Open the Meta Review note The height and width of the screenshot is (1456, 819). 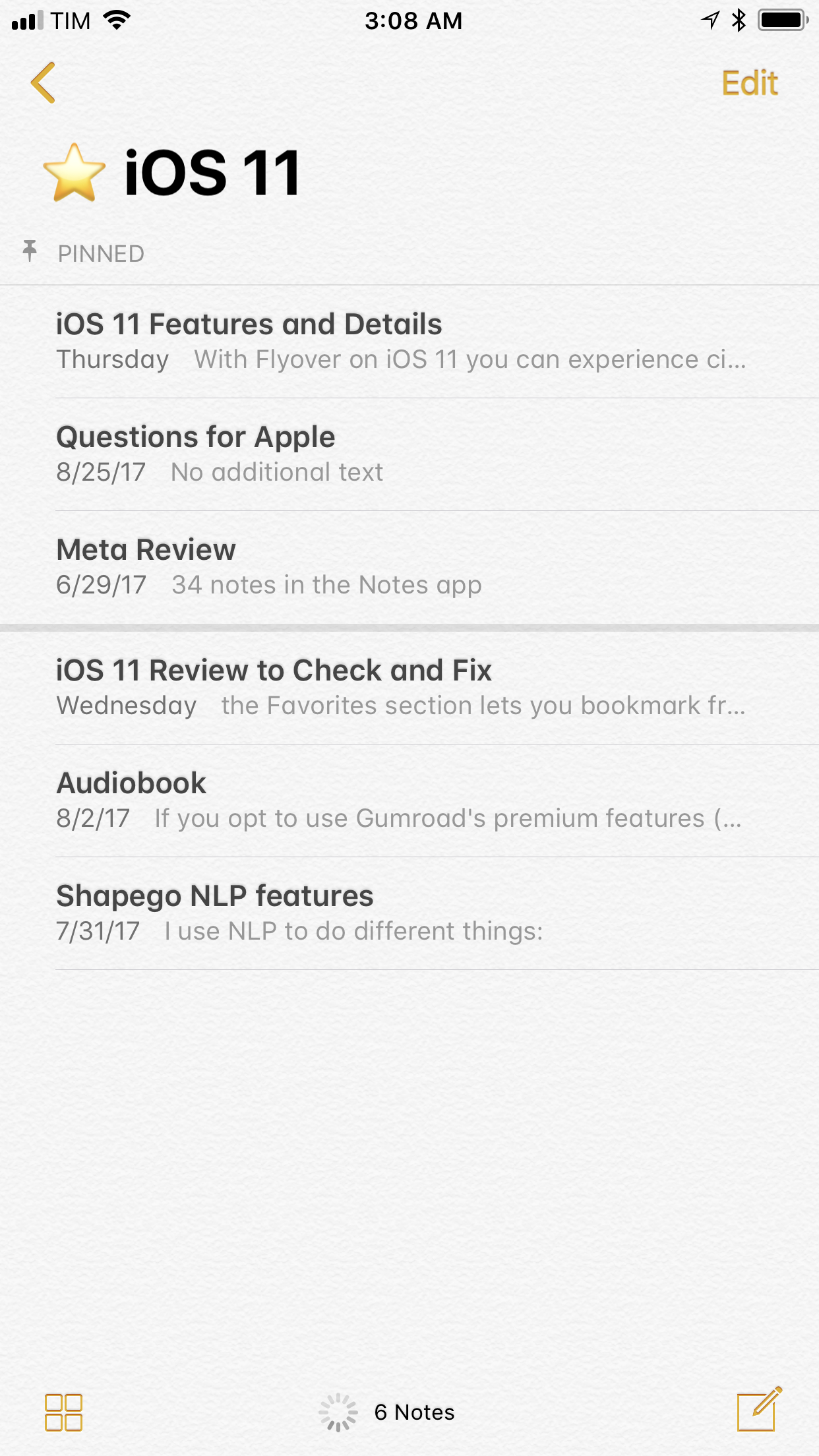[x=409, y=567]
